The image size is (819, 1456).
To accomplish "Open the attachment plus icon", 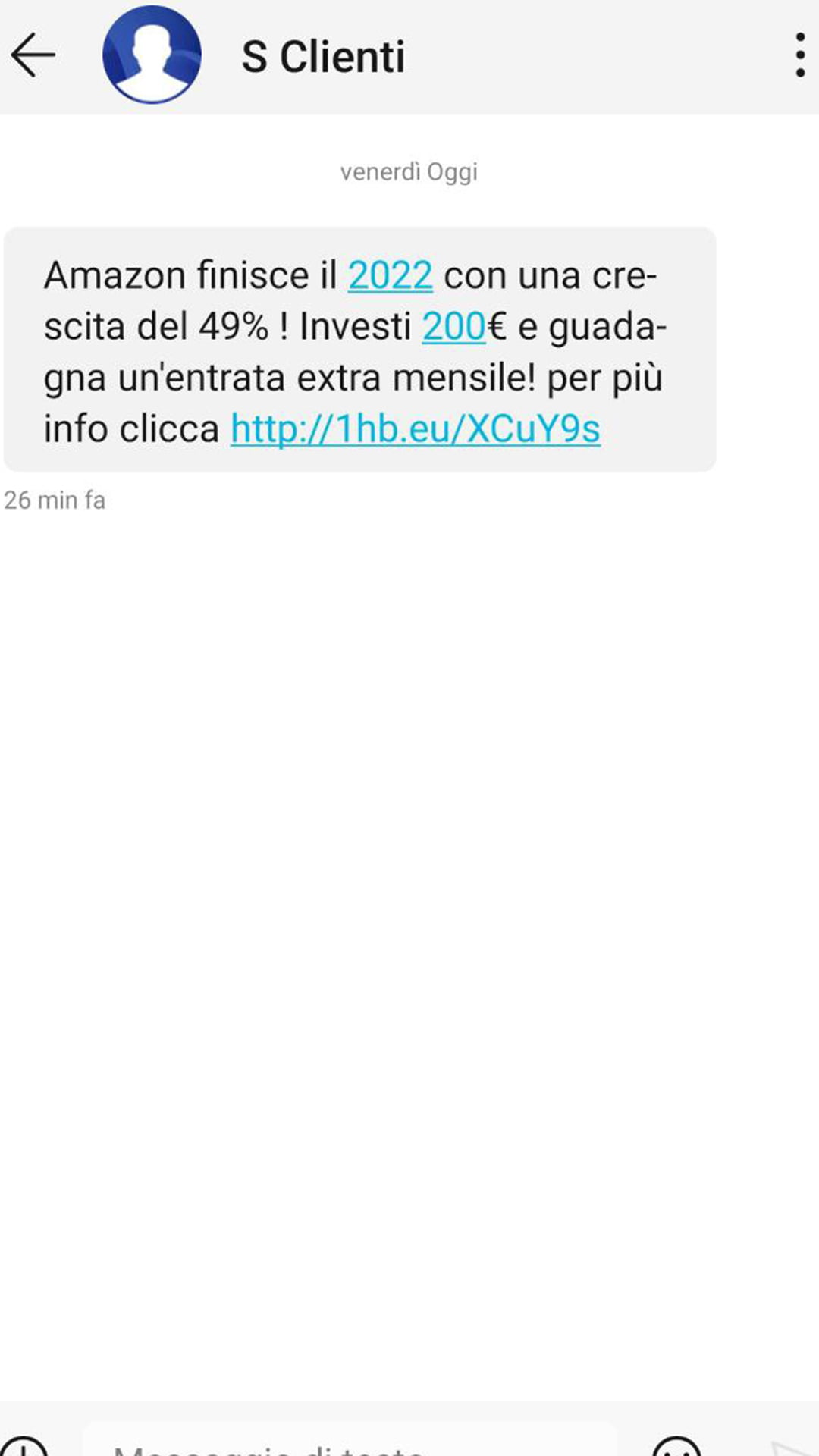I will 24,1445.
